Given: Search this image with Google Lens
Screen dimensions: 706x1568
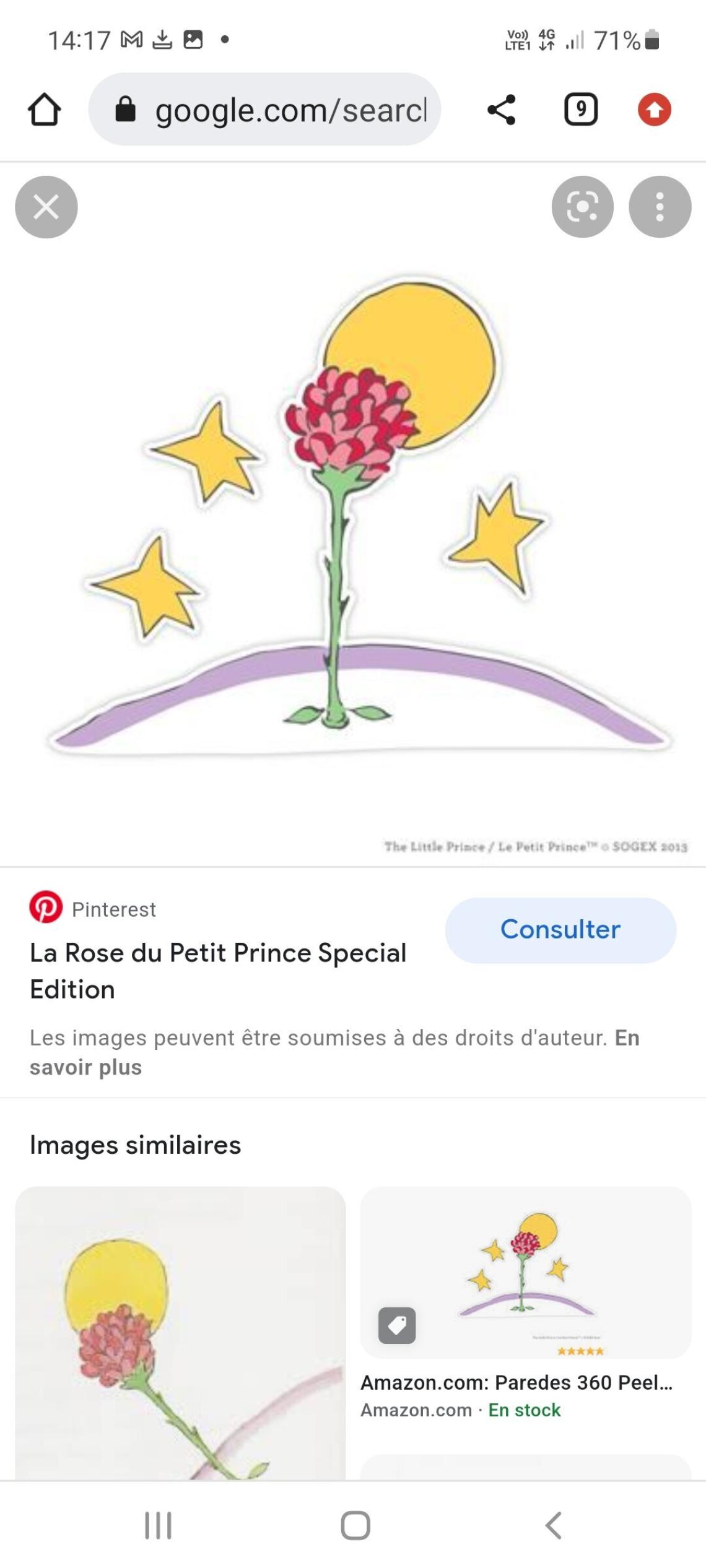Looking at the screenshot, I should (x=582, y=207).
